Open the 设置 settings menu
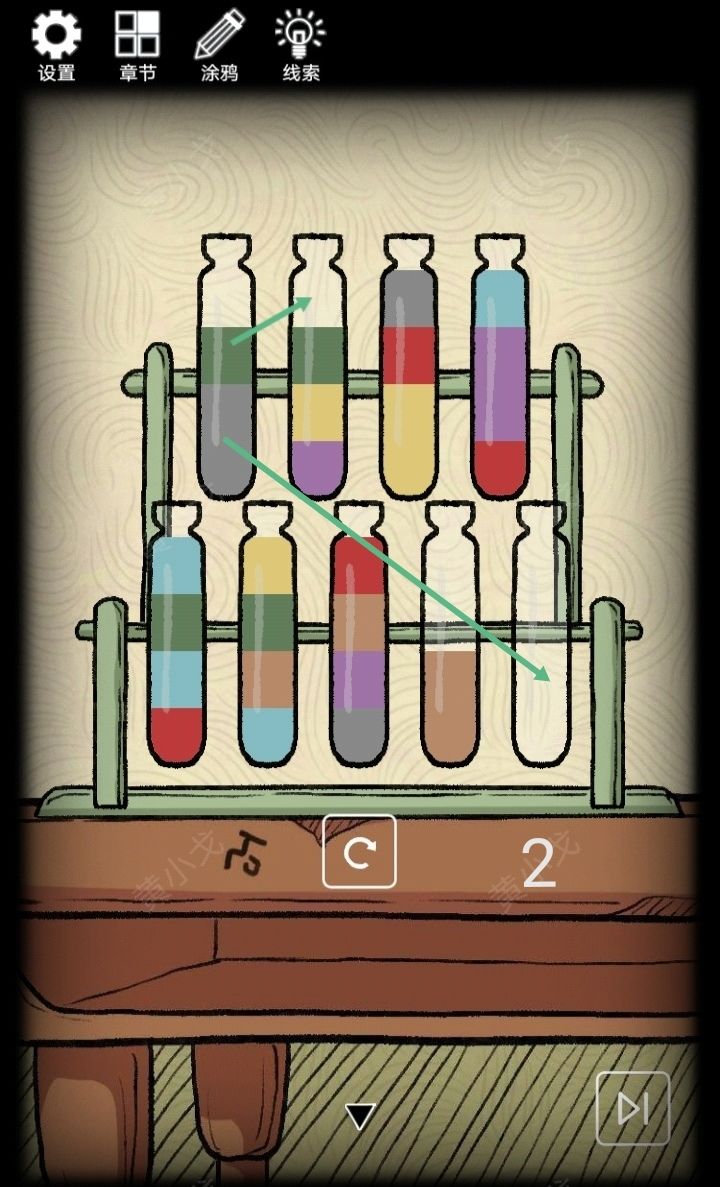The width and height of the screenshot is (720, 1187). [x=57, y=40]
